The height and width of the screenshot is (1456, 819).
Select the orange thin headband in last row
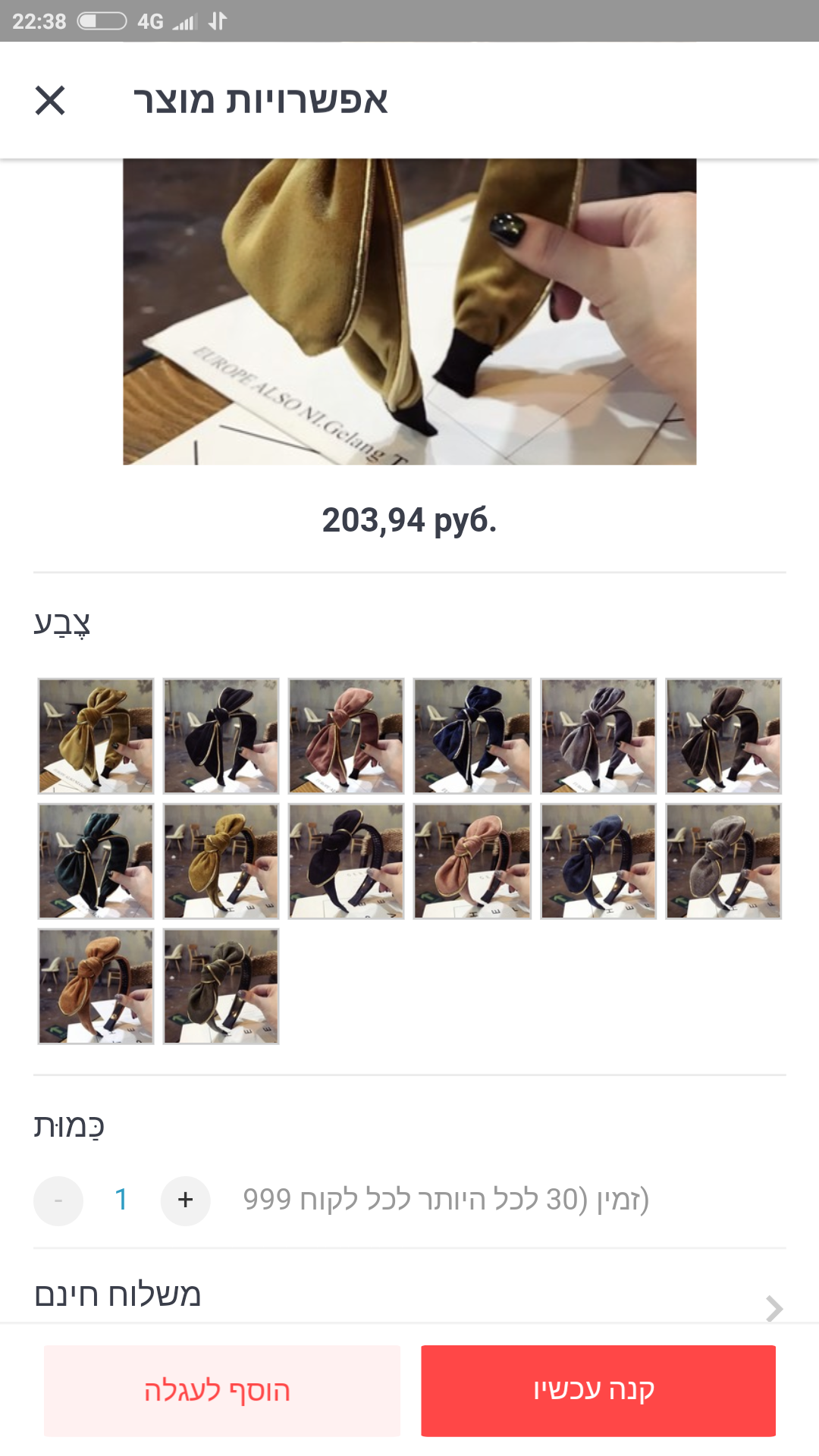pyautogui.click(x=95, y=986)
